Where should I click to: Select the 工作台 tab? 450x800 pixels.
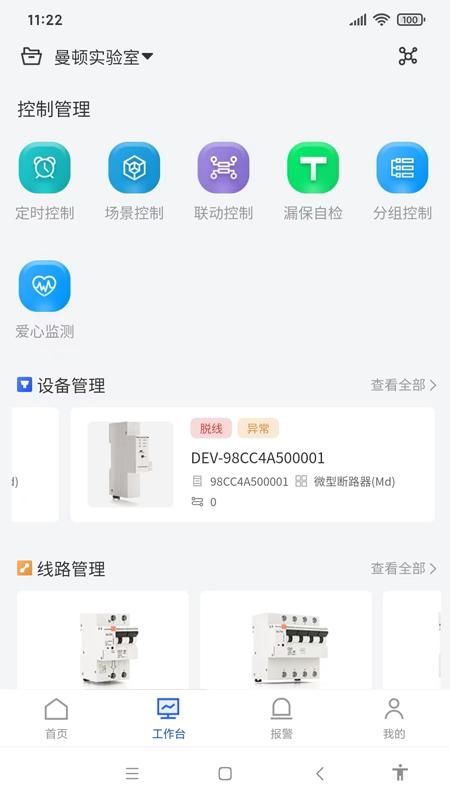tap(168, 718)
